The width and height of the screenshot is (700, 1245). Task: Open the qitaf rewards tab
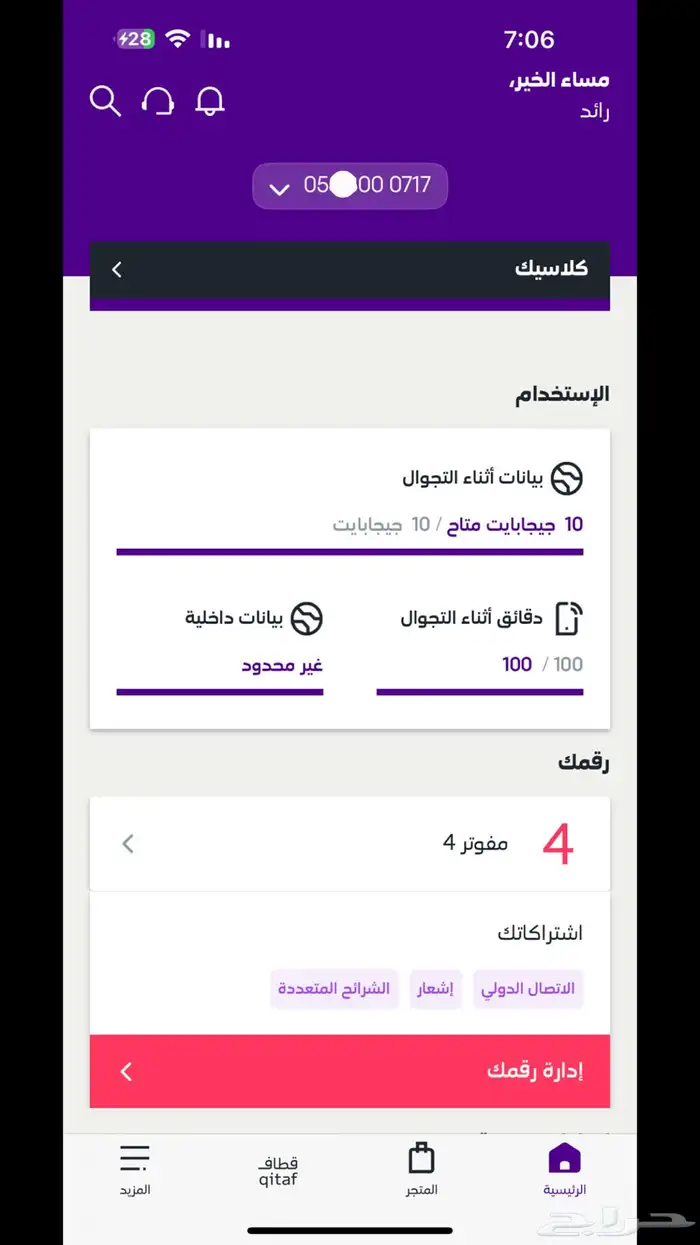278,1170
